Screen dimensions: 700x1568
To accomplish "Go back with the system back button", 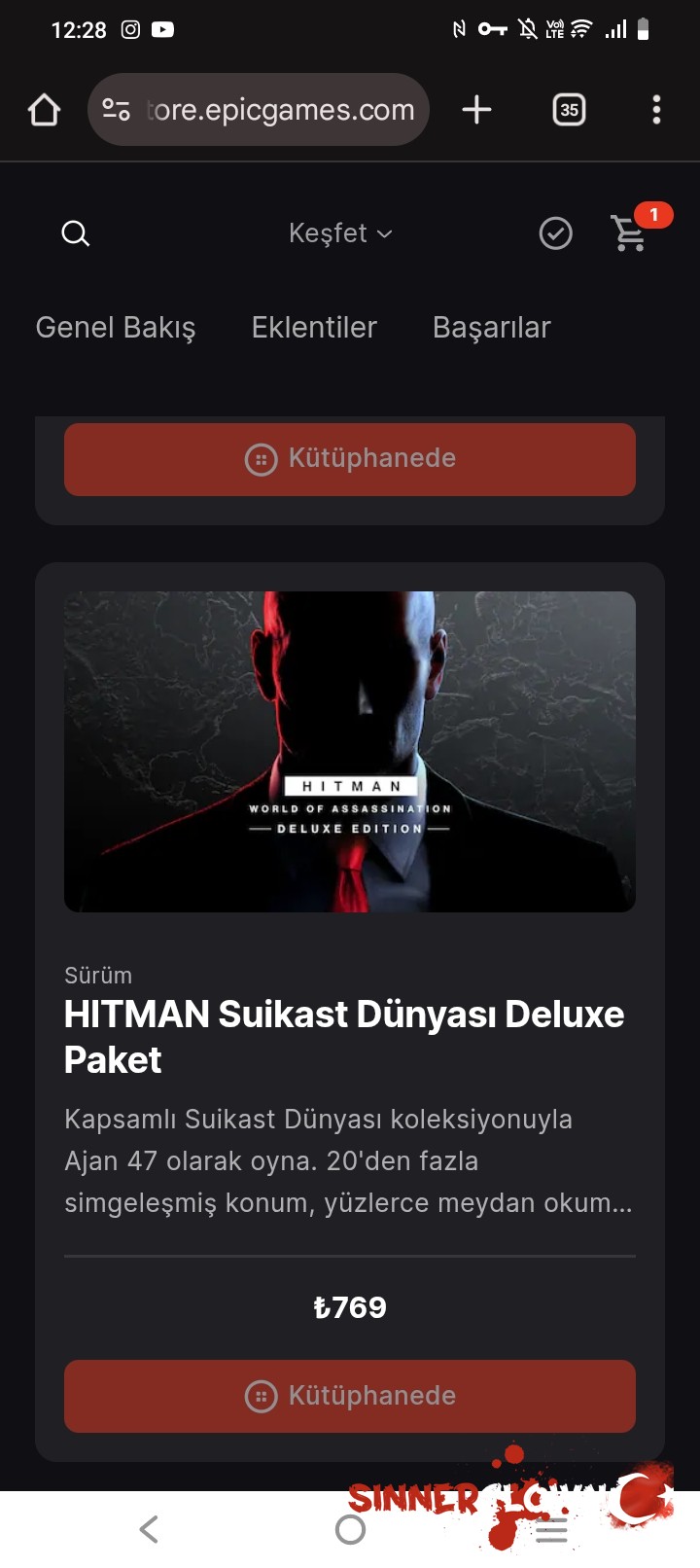I will (149, 1529).
